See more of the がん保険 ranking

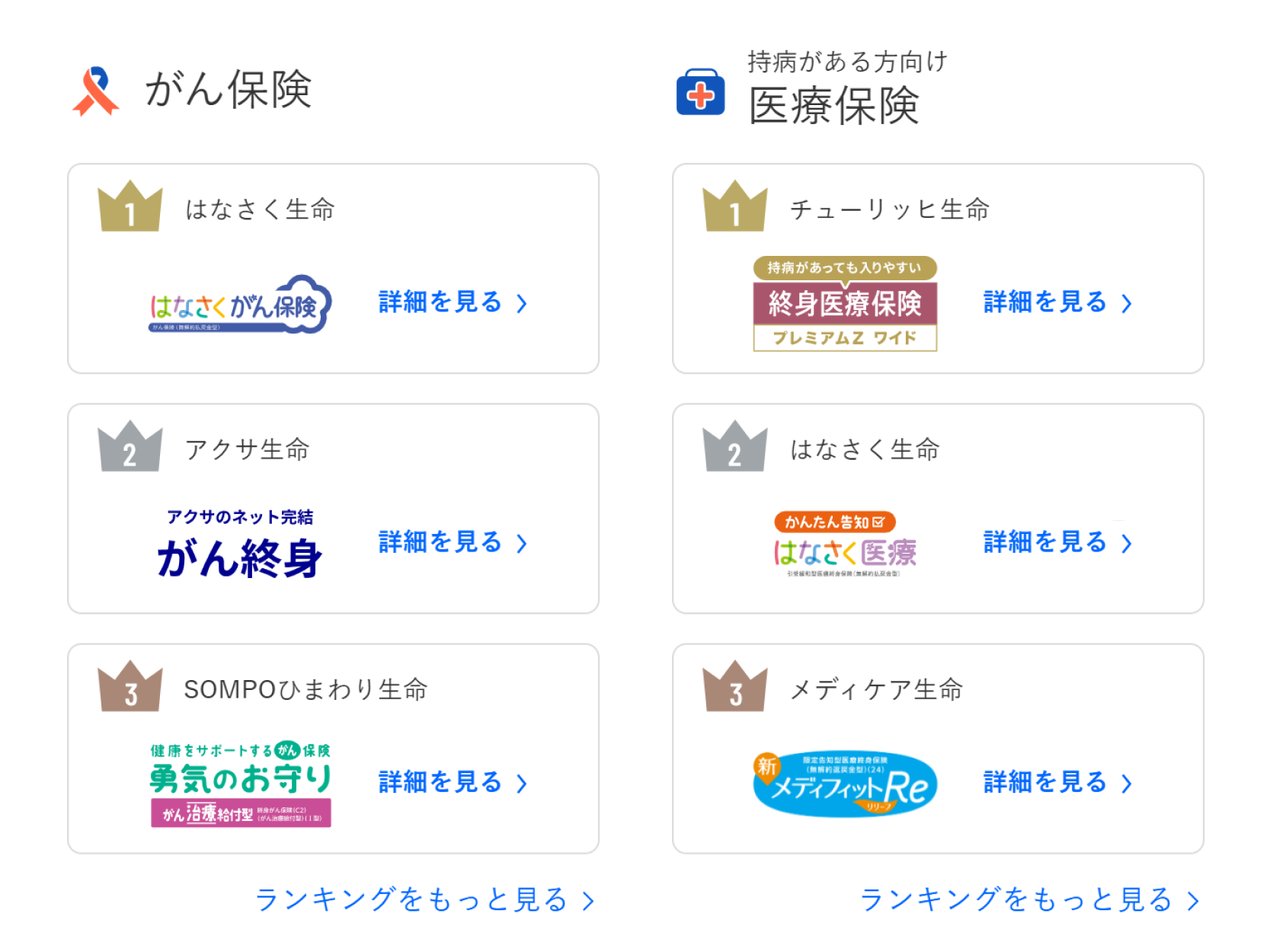pos(424,899)
